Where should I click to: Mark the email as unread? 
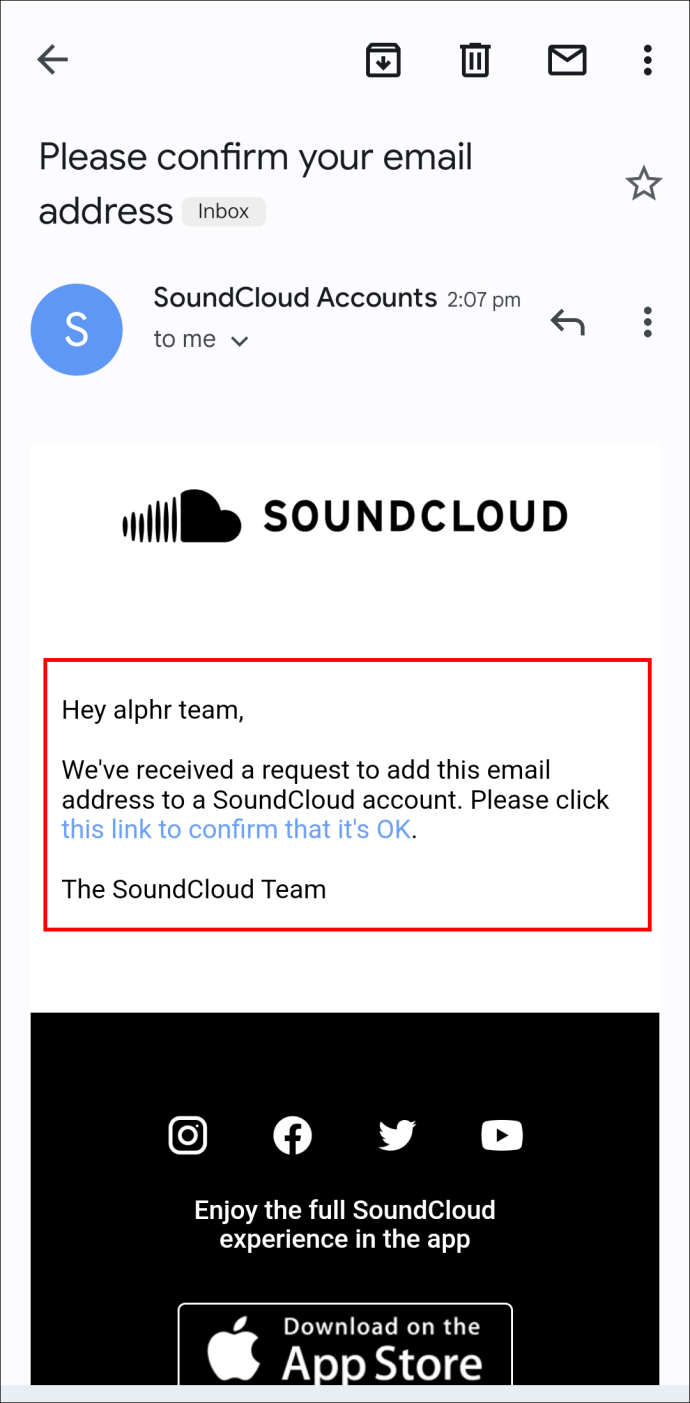point(567,60)
